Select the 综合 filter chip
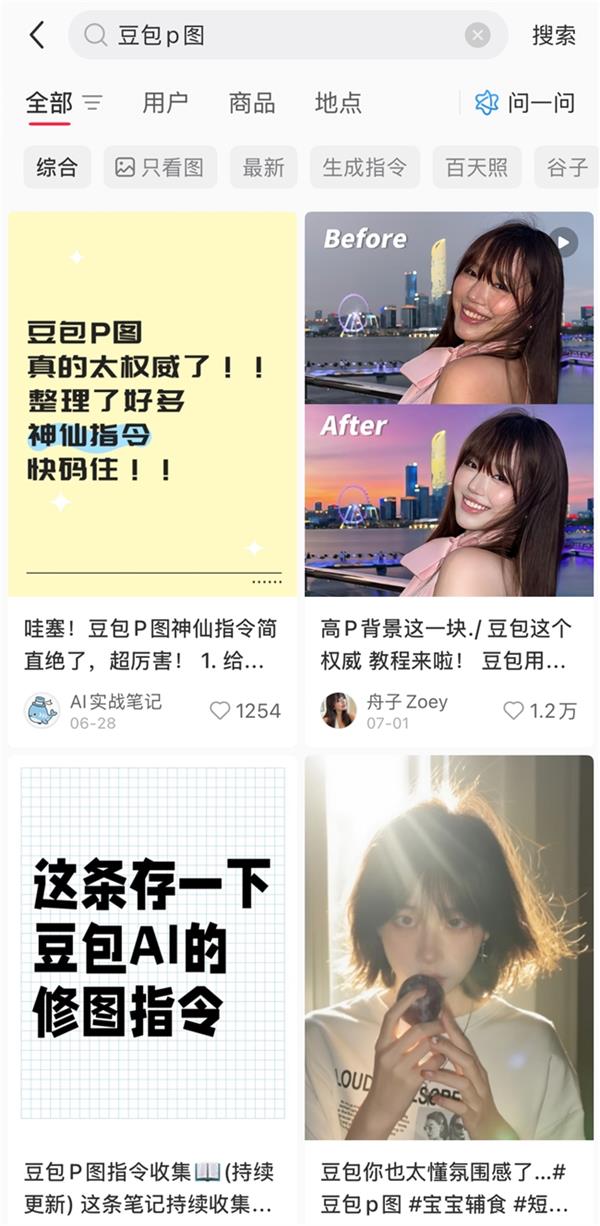 click(57, 167)
